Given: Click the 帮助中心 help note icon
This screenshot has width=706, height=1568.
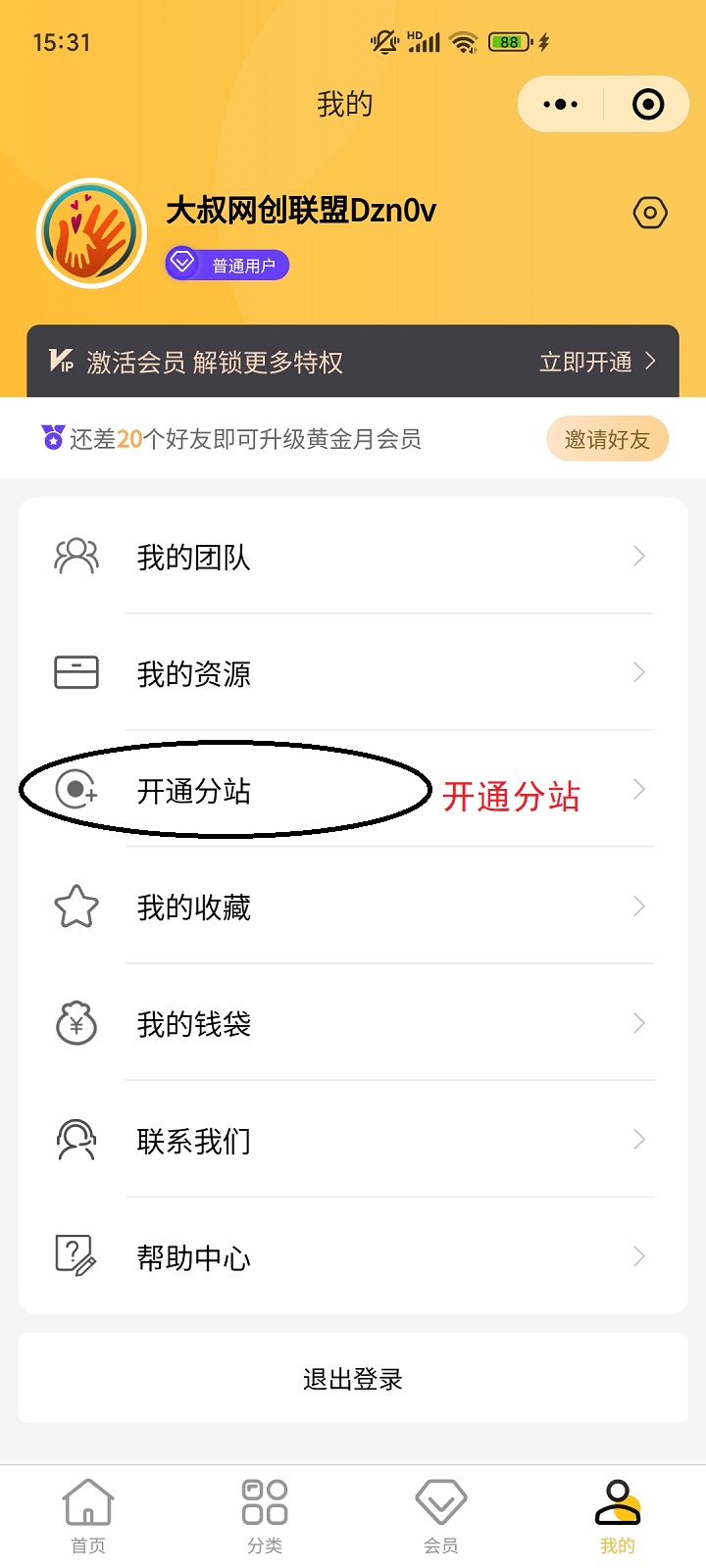Looking at the screenshot, I should point(76,1256).
